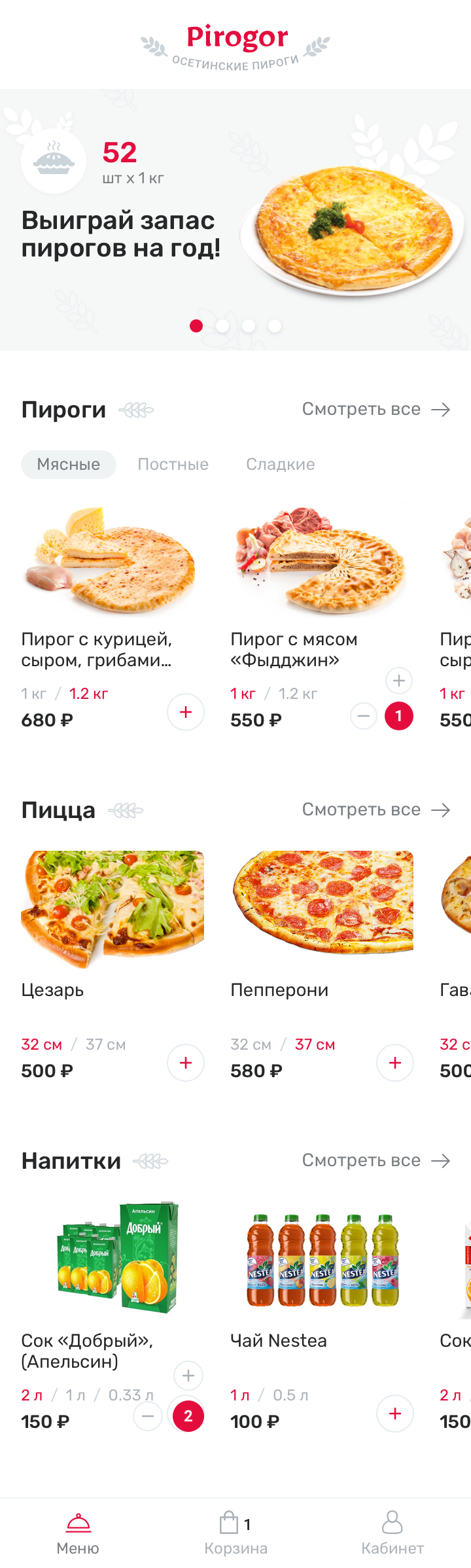Decrease quantity of Сок «Добрый» juice
The width and height of the screenshot is (471, 1568).
click(x=148, y=1416)
